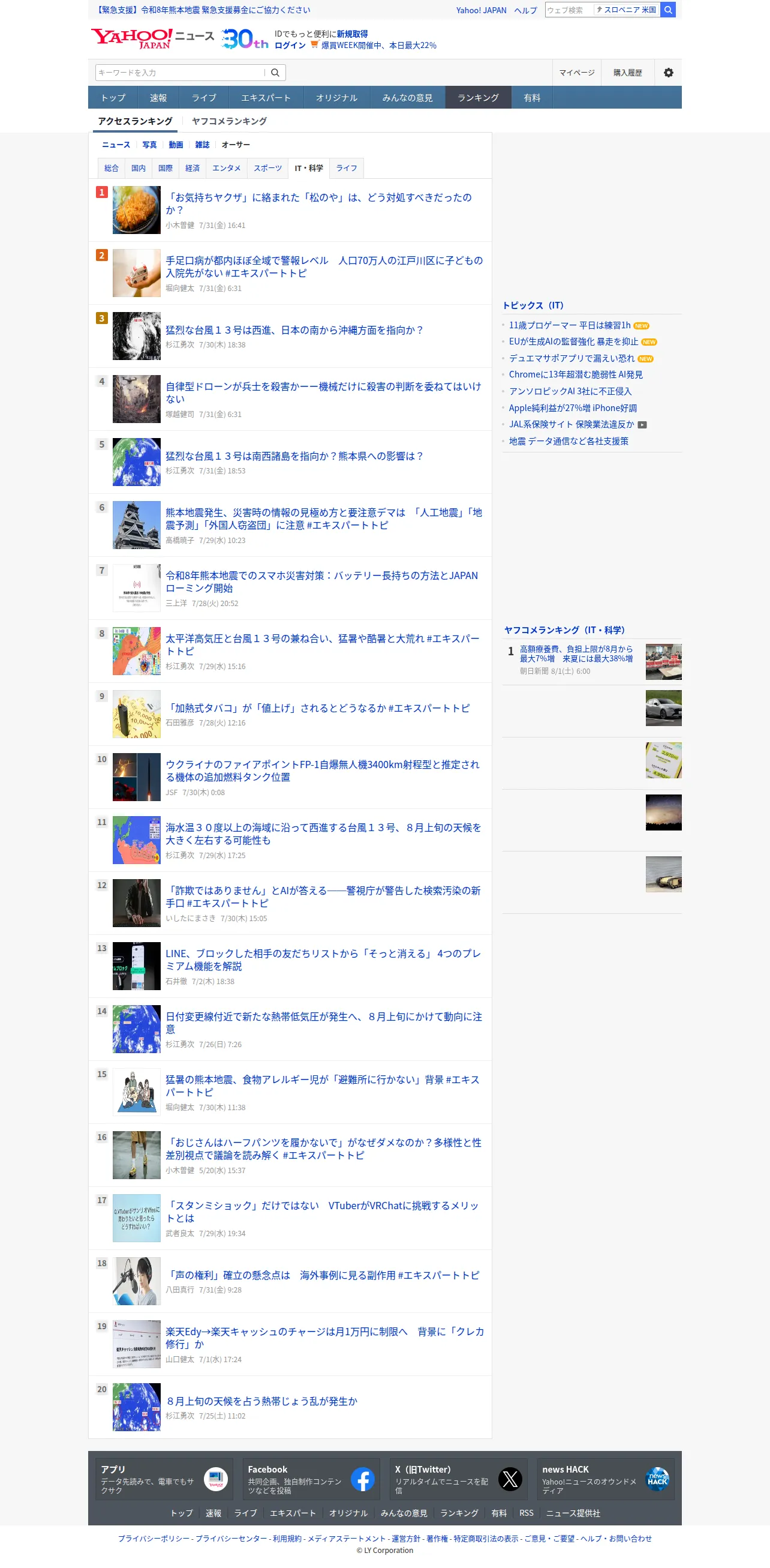Viewport: 770px width, 1568px height.
Task: Tap the ログイン link
Action: 290,45
